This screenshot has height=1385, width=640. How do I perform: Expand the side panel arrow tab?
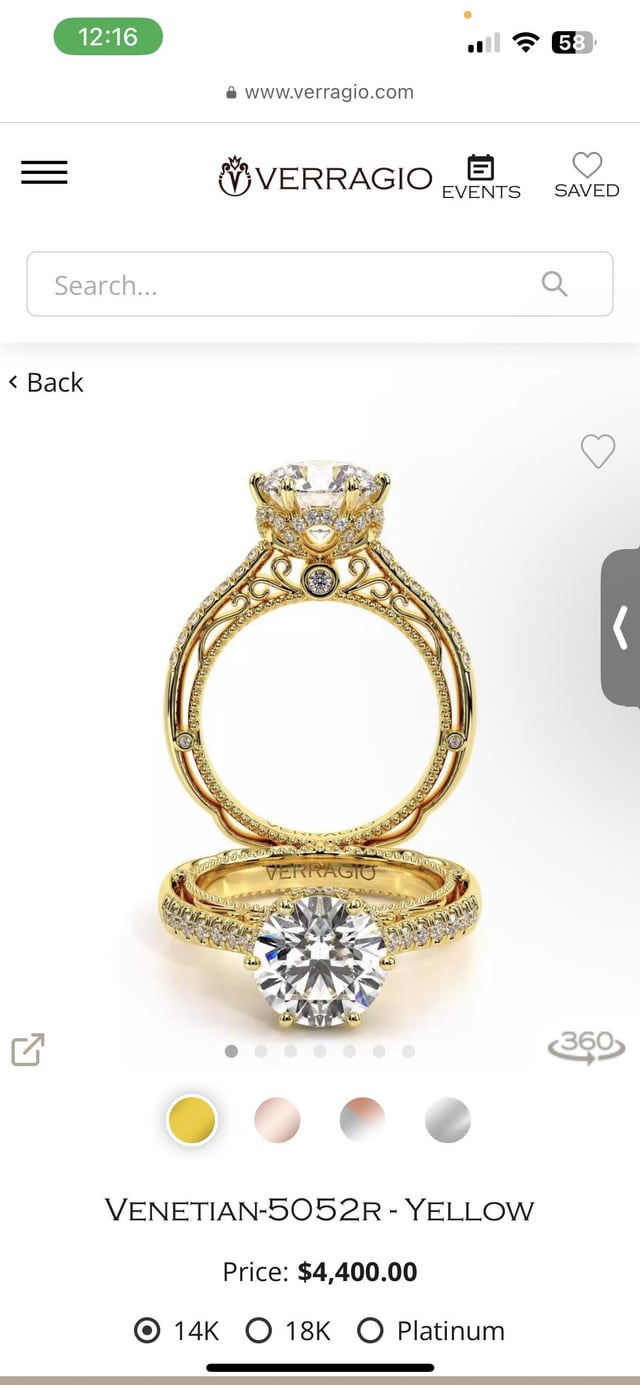coord(621,627)
